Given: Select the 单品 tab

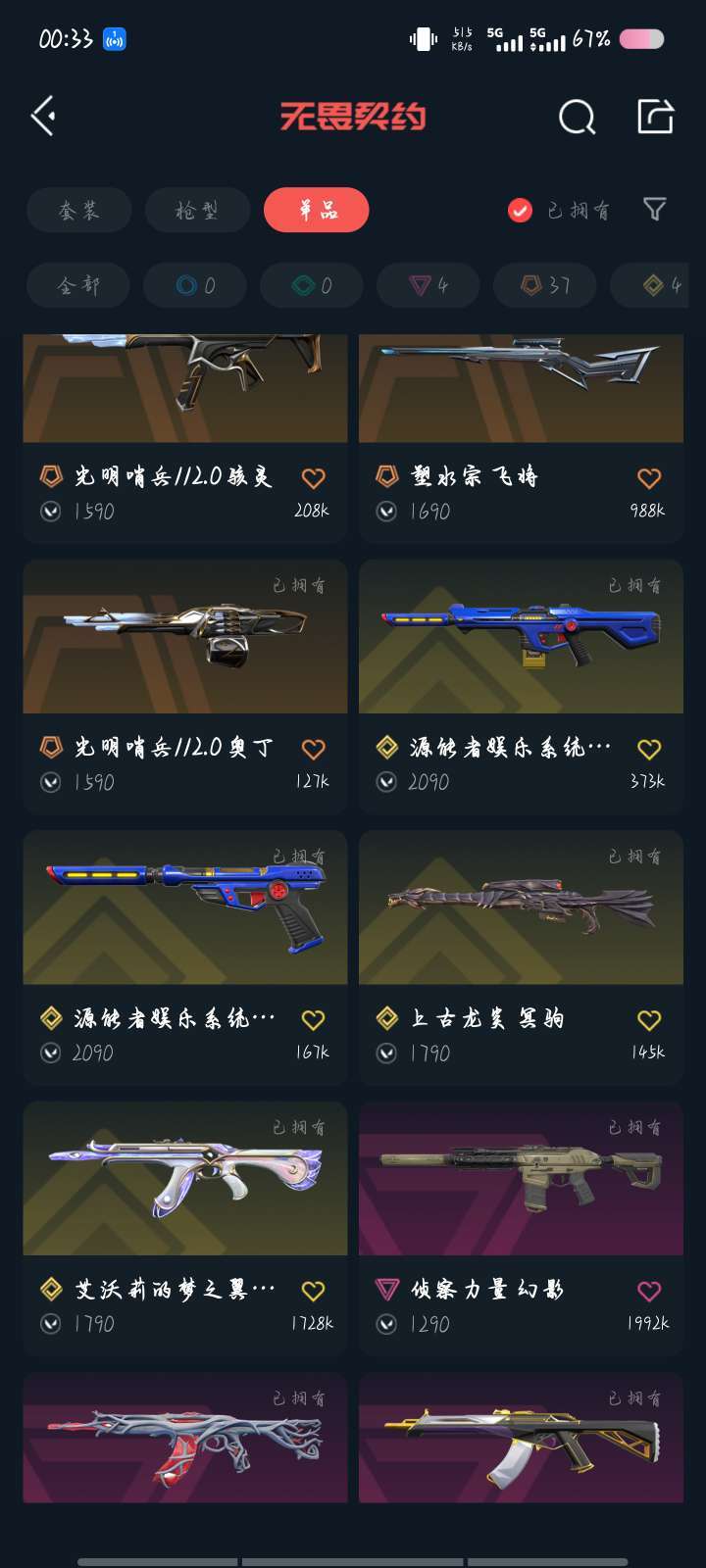Looking at the screenshot, I should pos(317,210).
